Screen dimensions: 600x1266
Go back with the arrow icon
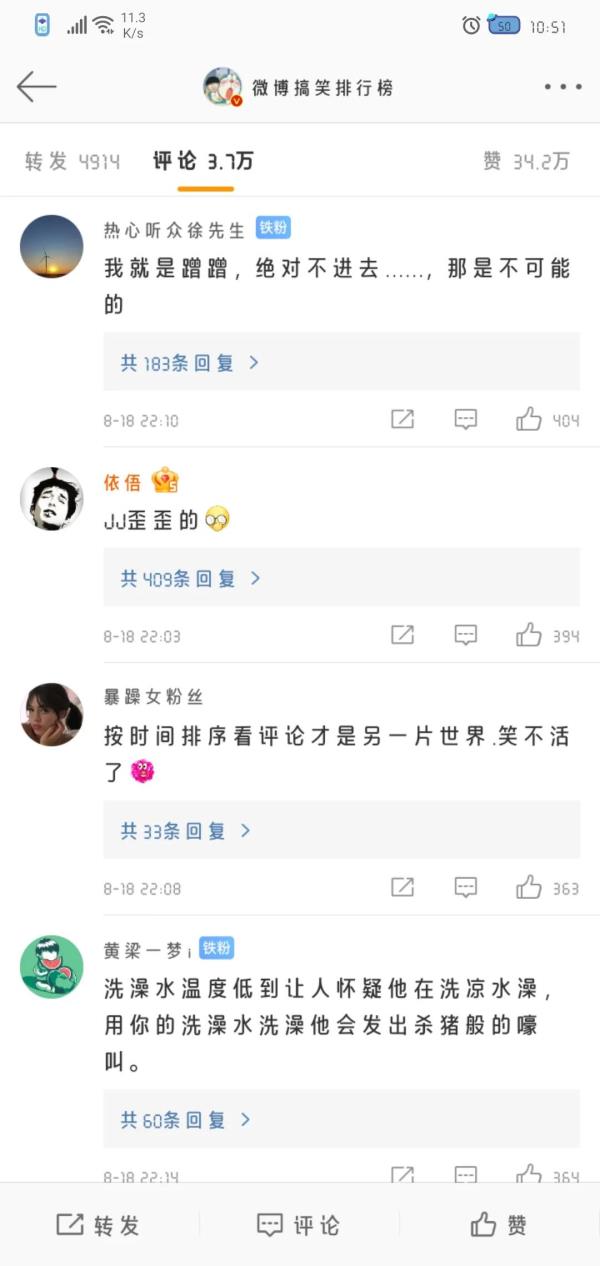point(36,87)
